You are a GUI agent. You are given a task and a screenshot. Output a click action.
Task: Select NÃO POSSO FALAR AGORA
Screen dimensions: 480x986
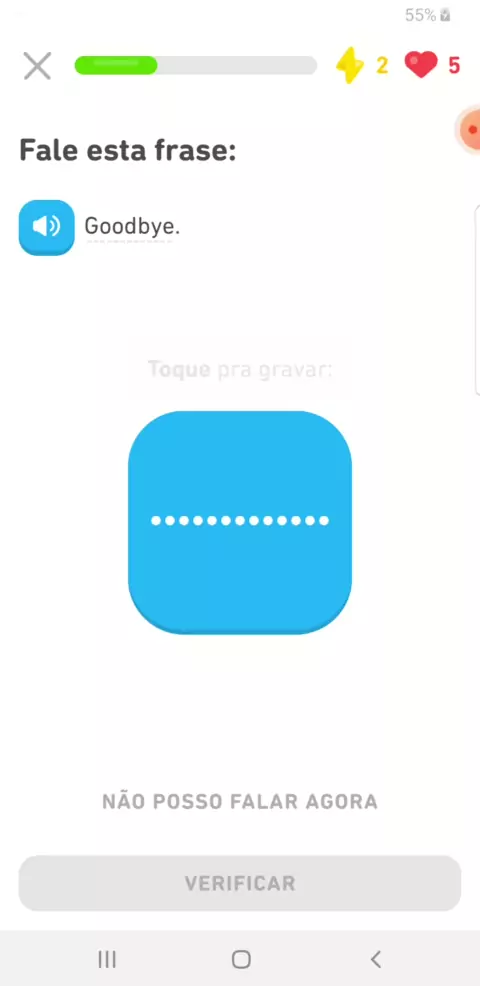pyautogui.click(x=240, y=802)
